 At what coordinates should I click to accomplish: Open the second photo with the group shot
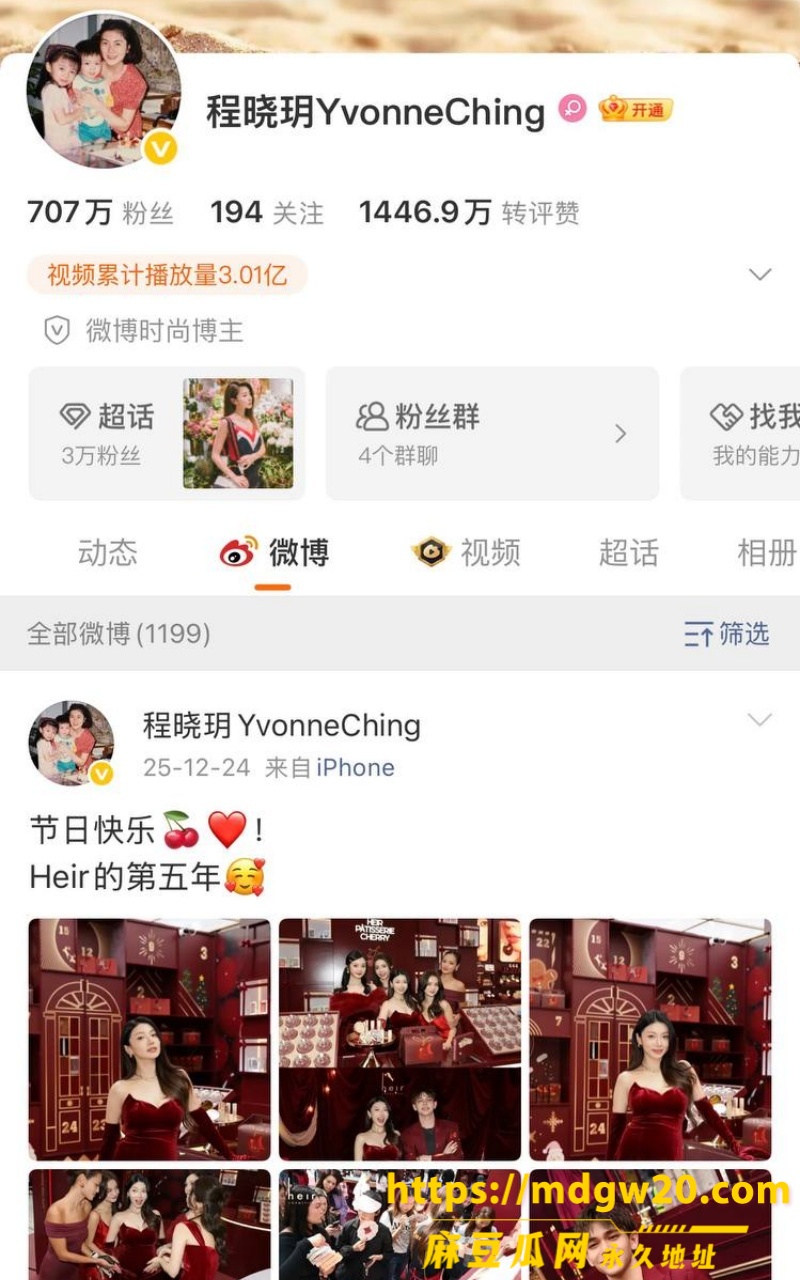click(400, 1039)
